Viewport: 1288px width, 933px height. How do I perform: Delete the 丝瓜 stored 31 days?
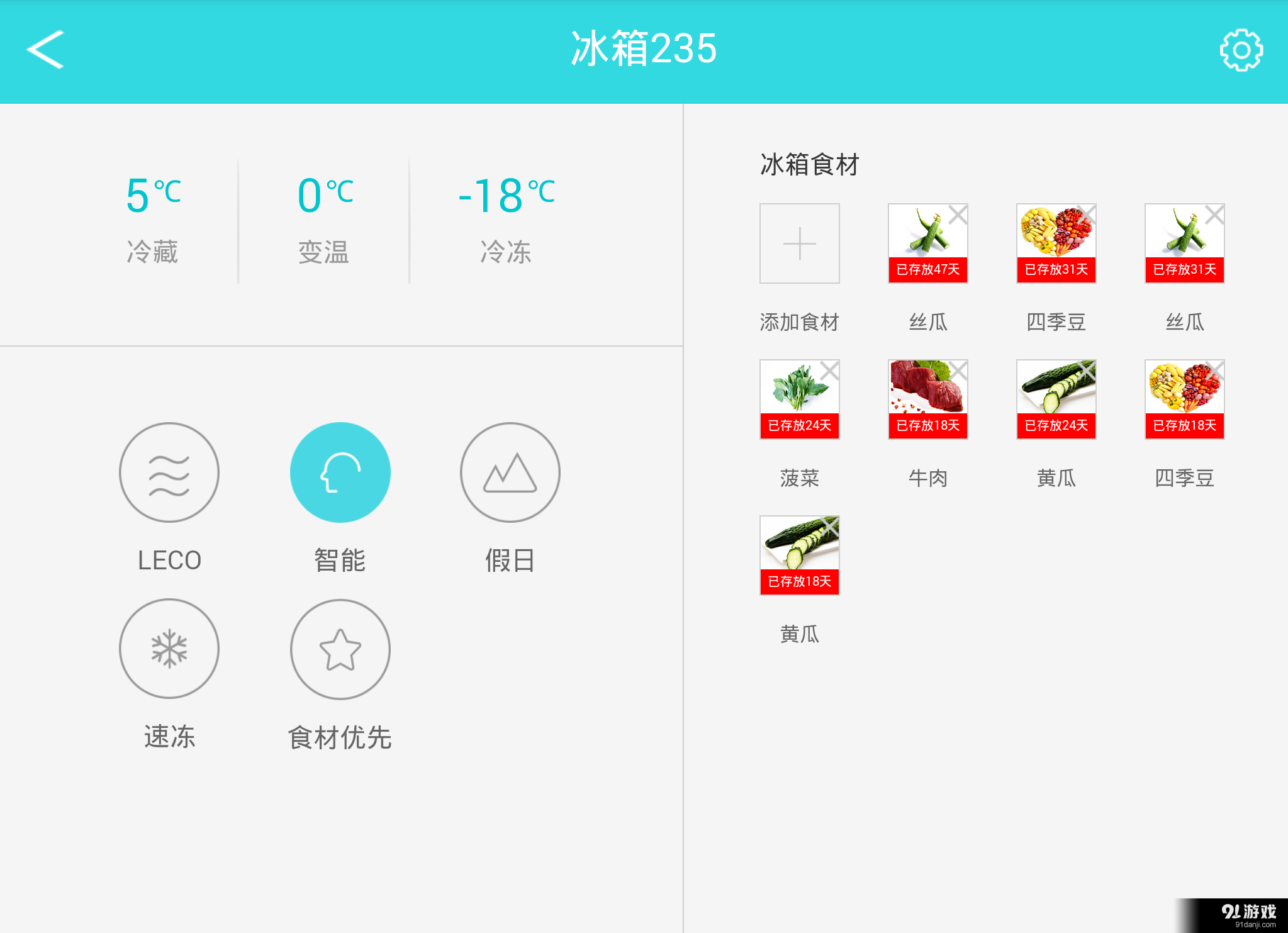[x=1214, y=215]
